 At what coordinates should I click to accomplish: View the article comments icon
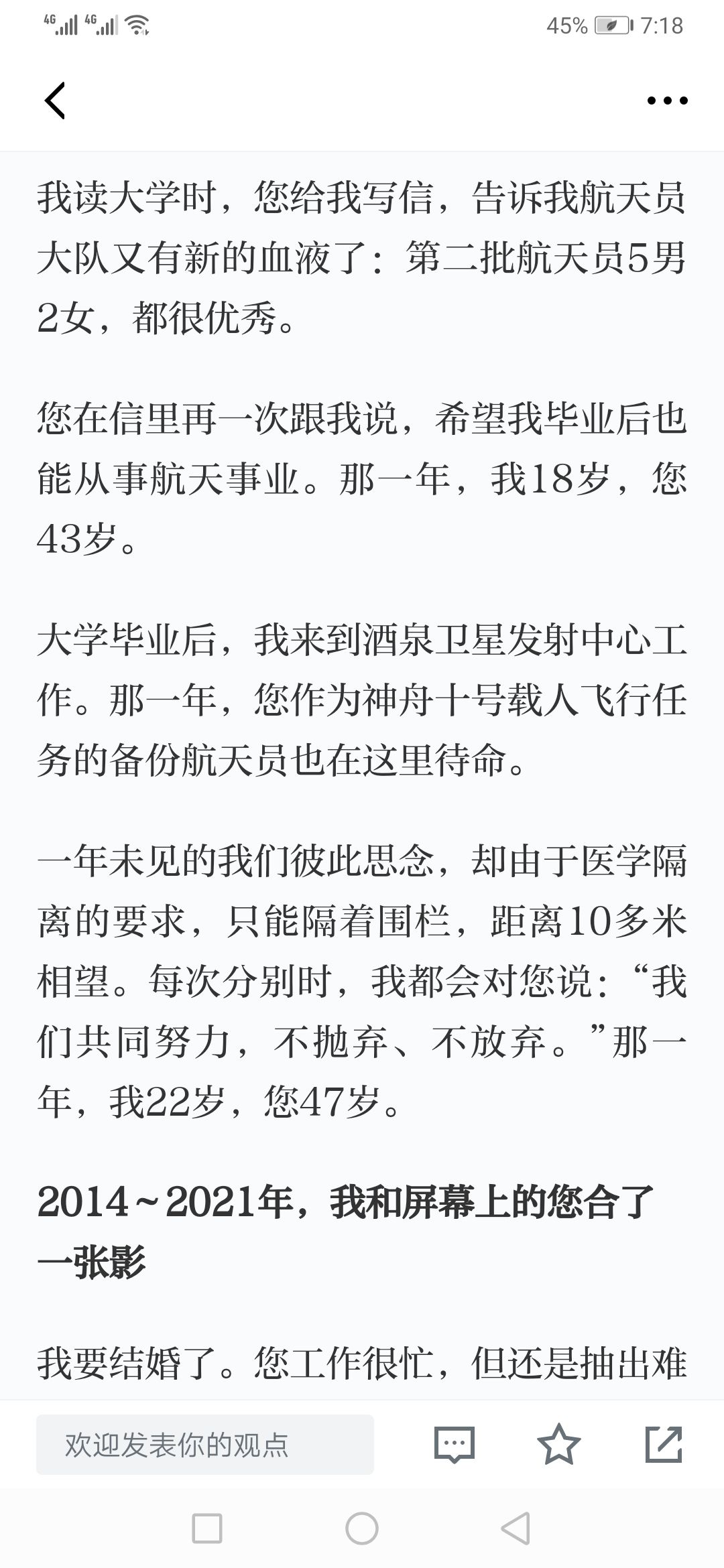(x=455, y=1445)
